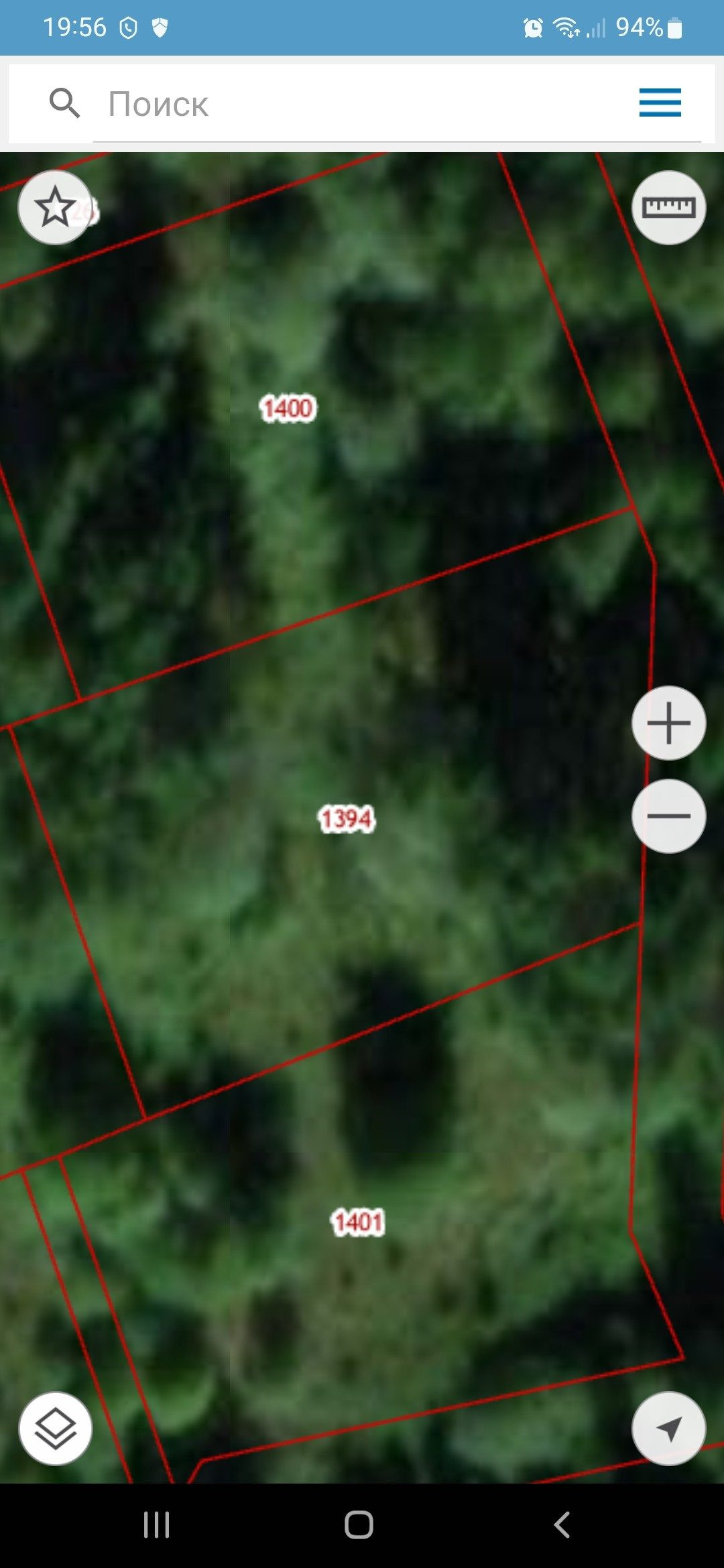This screenshot has height=1568, width=724.
Task: Select land parcel 1401 on the map
Action: point(358,1222)
